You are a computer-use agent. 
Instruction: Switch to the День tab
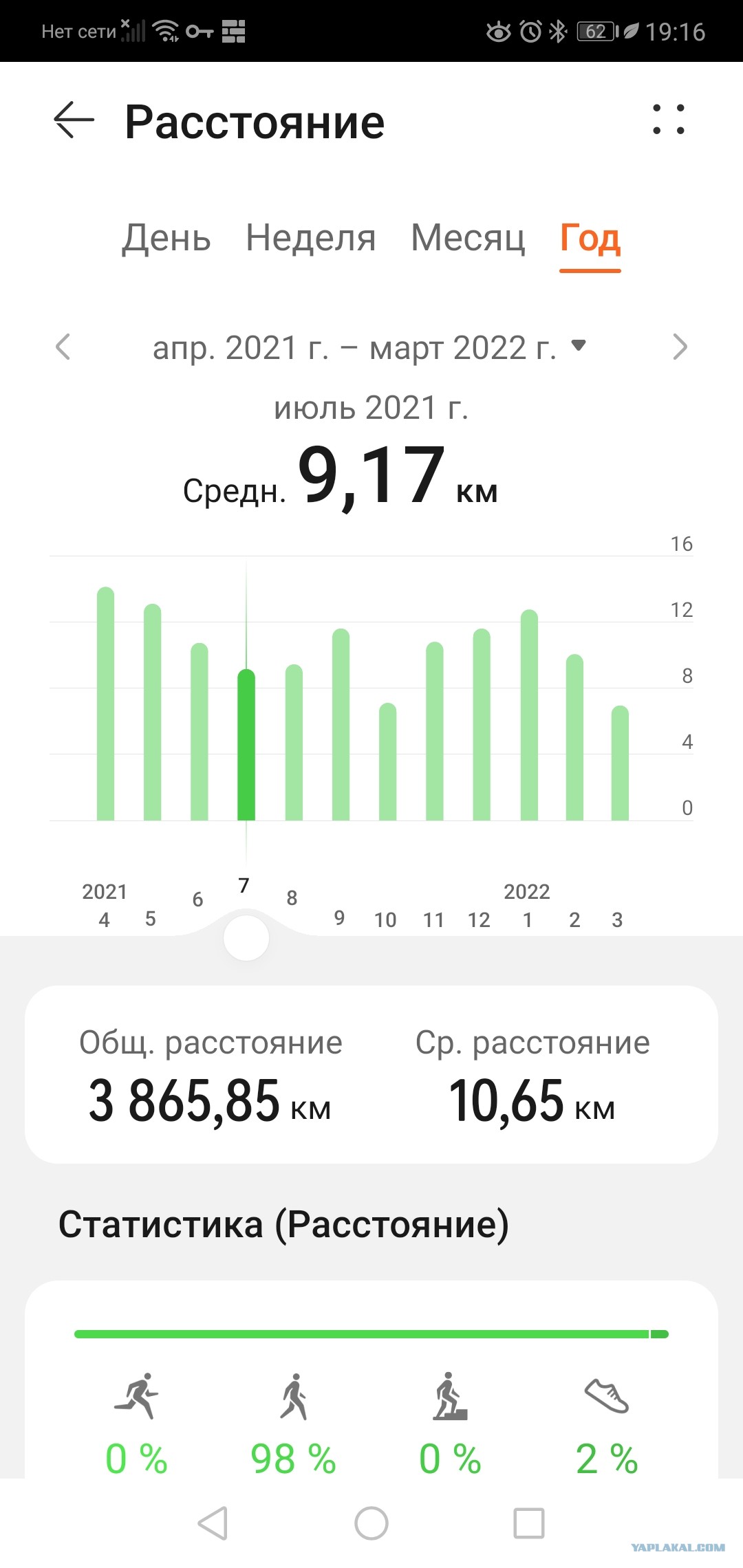click(166, 238)
